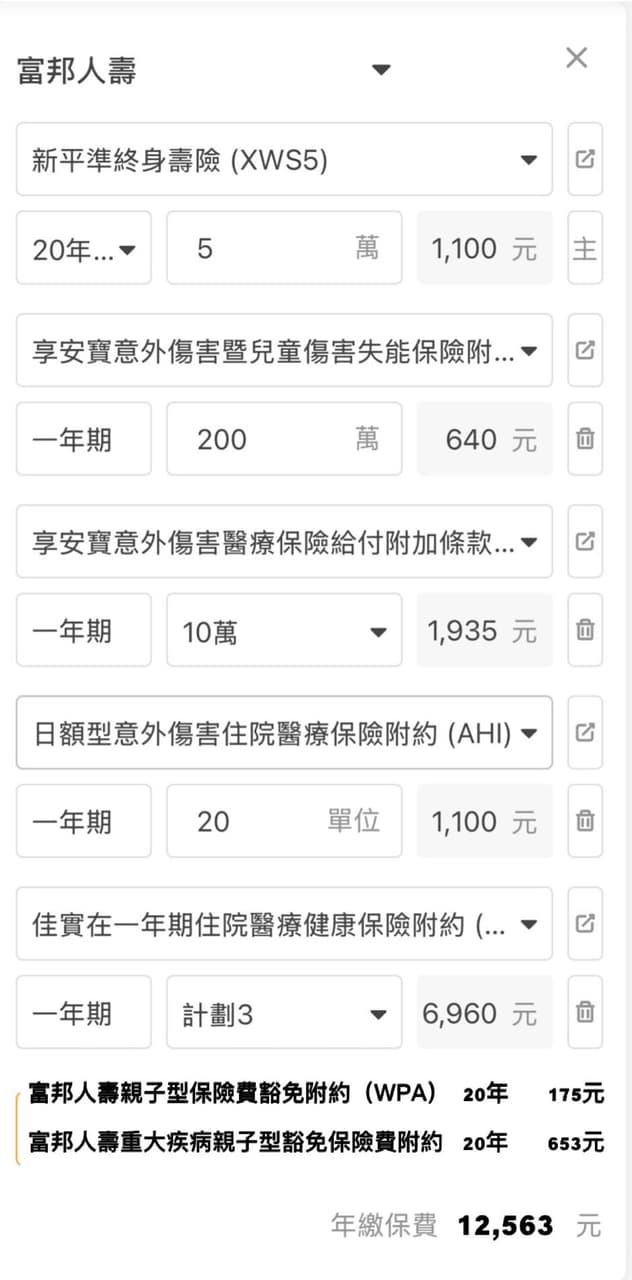Delete the 1,935 元 rider row
The image size is (632, 1280).
click(x=585, y=630)
